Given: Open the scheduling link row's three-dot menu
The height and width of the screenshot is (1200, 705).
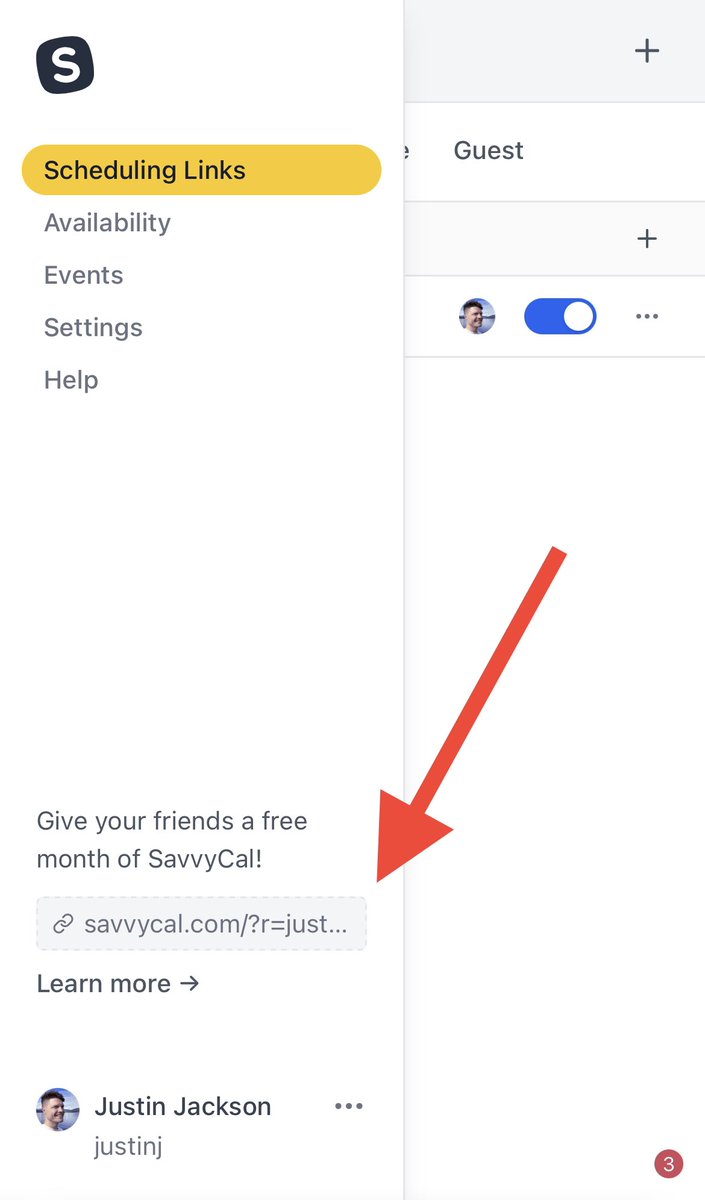Looking at the screenshot, I should (x=647, y=317).
